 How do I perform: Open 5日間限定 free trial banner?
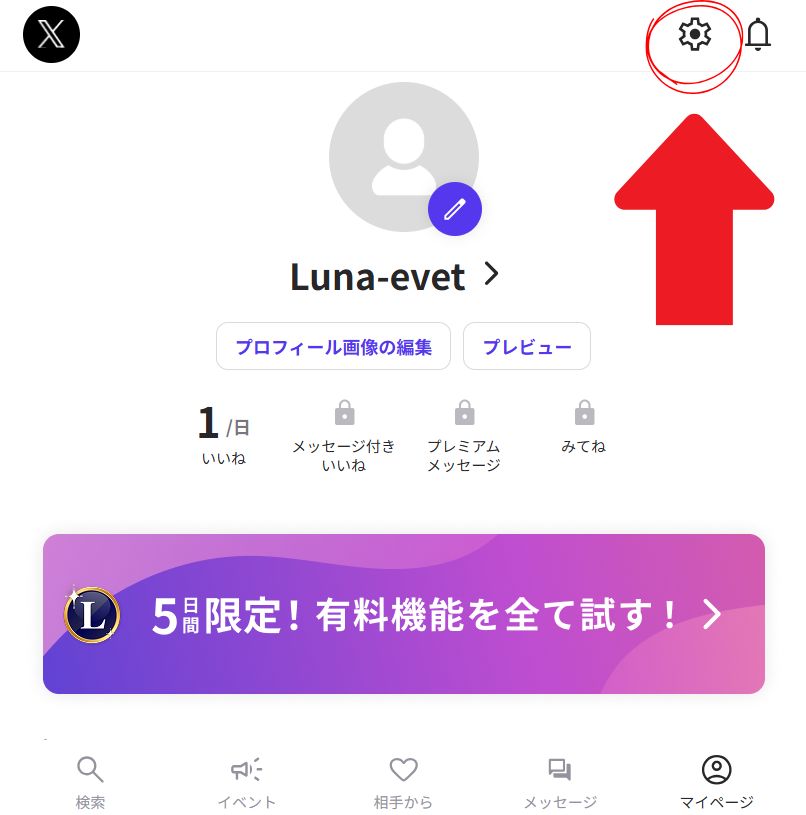[x=403, y=613]
